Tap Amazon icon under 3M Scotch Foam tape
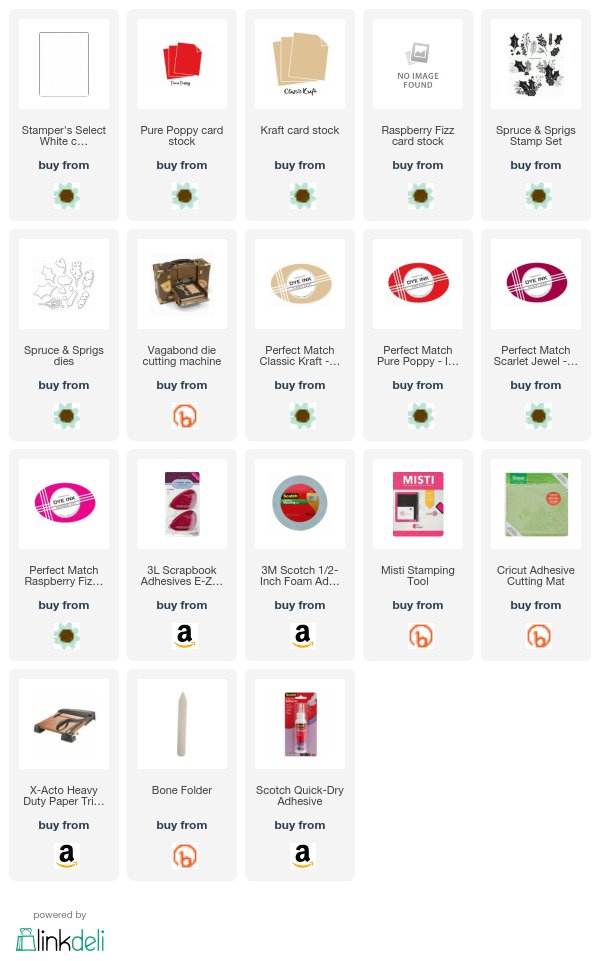Screen dimensions: 600x961 302,636
